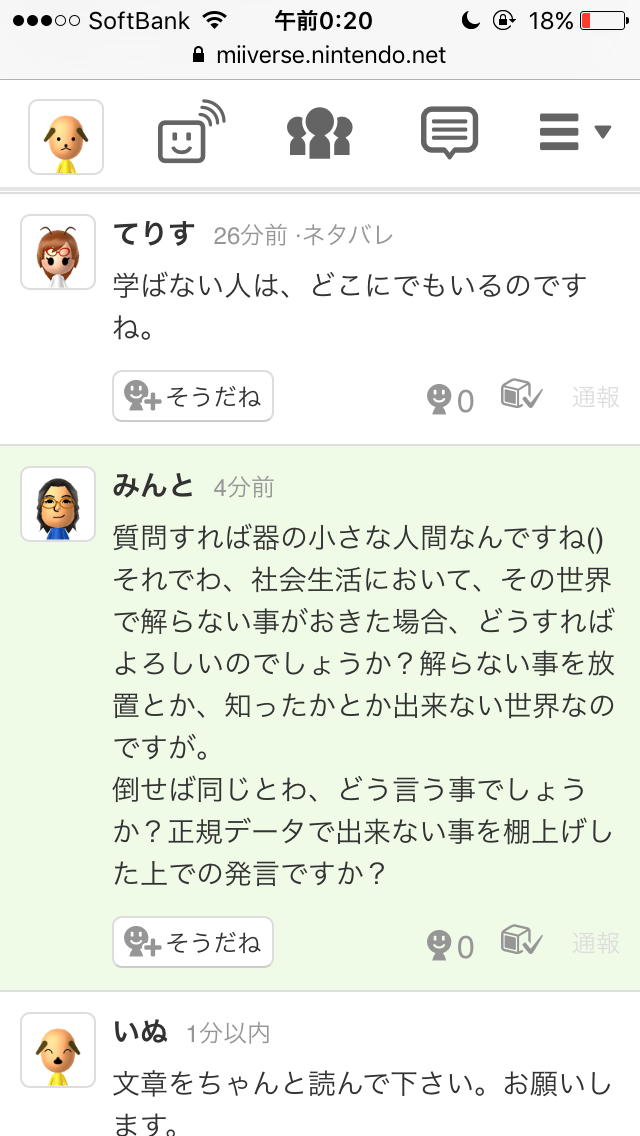
Task: Report てりす's comment via 通報
Action: 596,397
